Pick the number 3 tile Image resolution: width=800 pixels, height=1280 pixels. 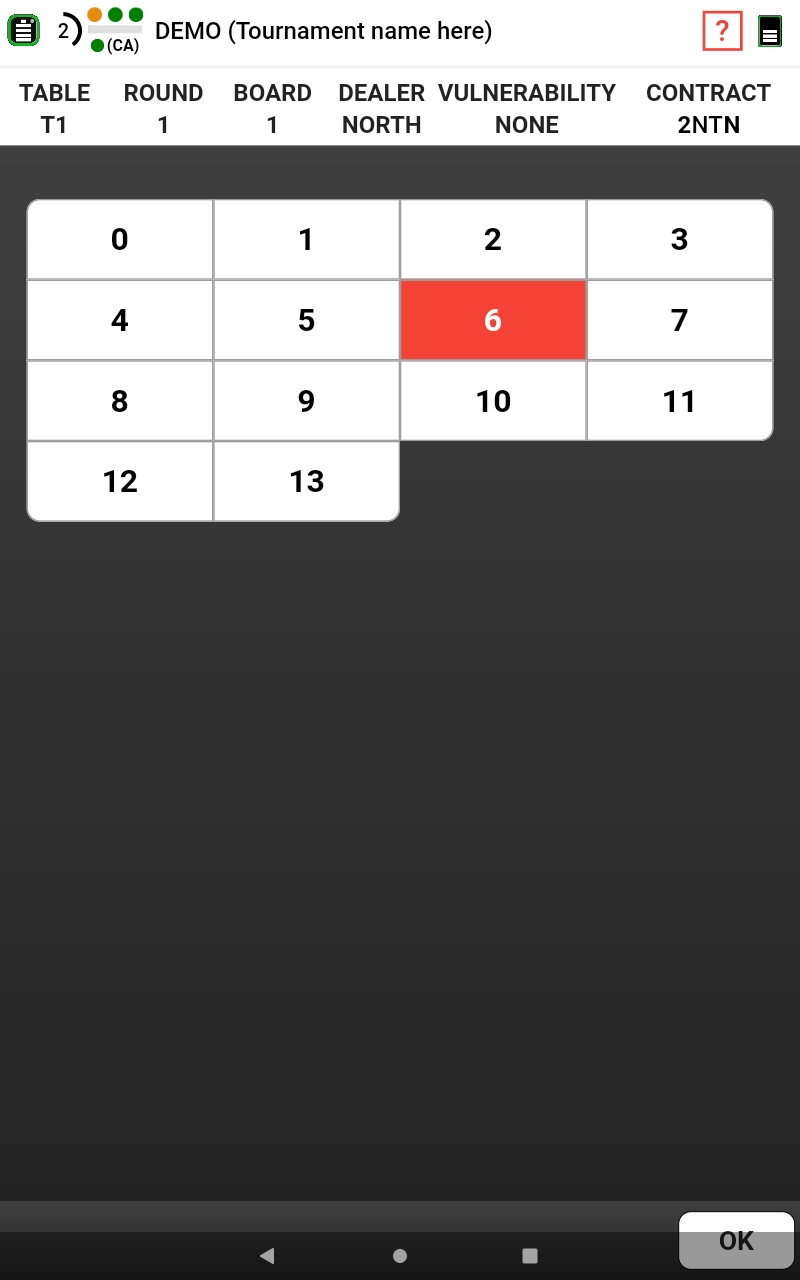(x=679, y=240)
